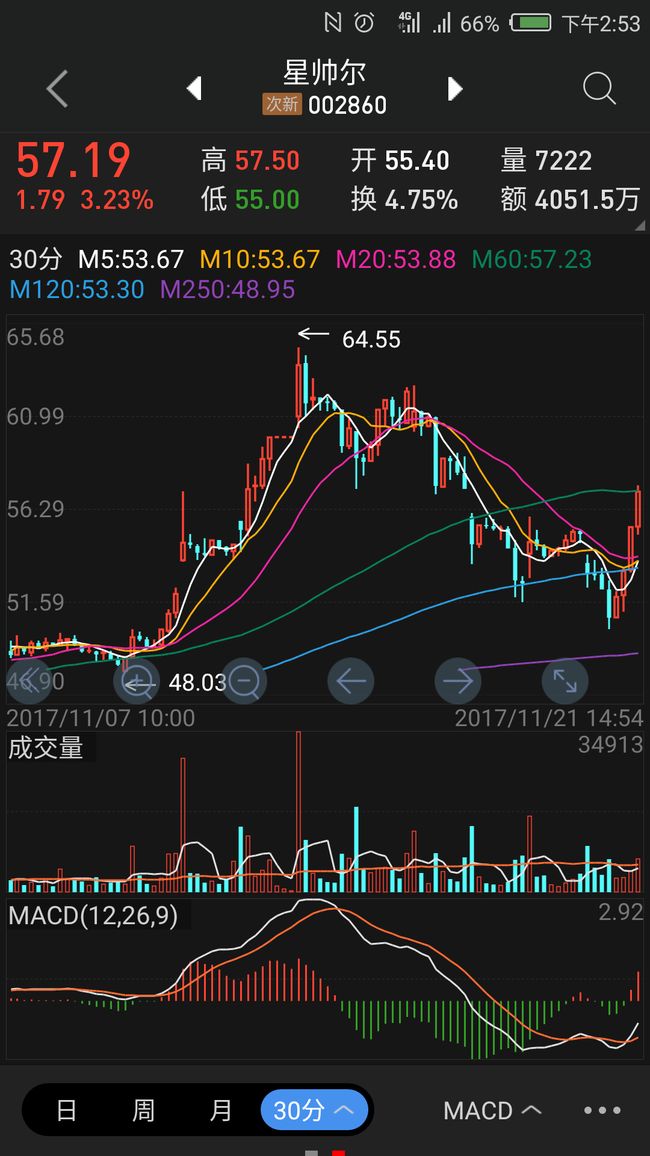The width and height of the screenshot is (650, 1156).
Task: Switch to the 日 daily chart
Action: coord(66,1110)
